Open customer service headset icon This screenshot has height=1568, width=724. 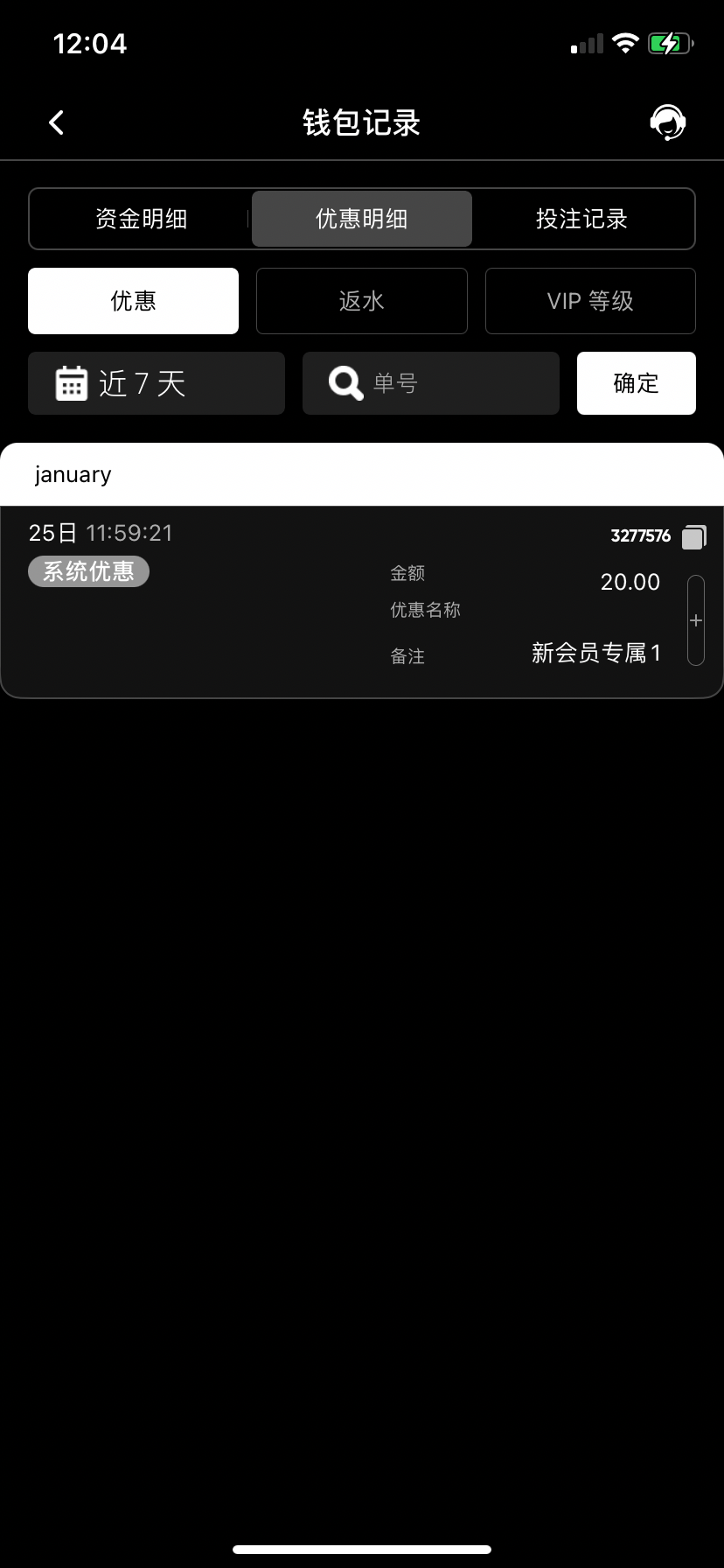pyautogui.click(x=668, y=122)
